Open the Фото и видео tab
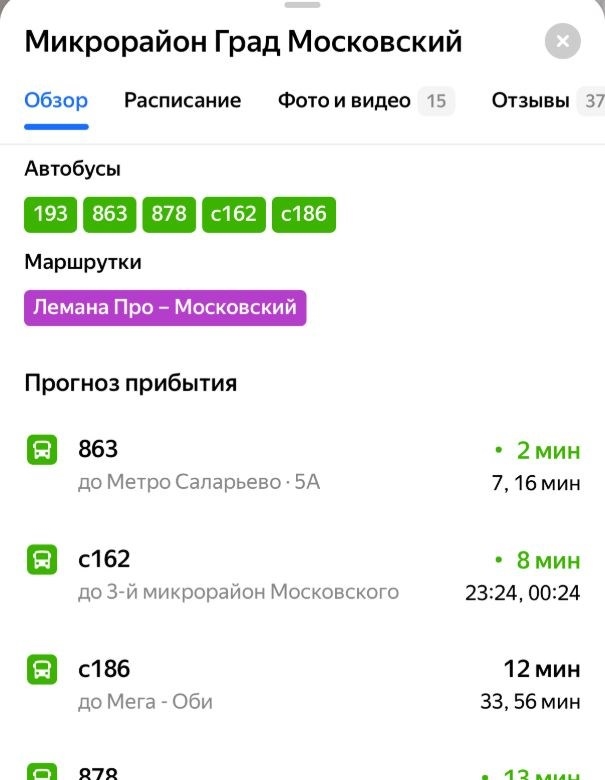 click(x=345, y=101)
